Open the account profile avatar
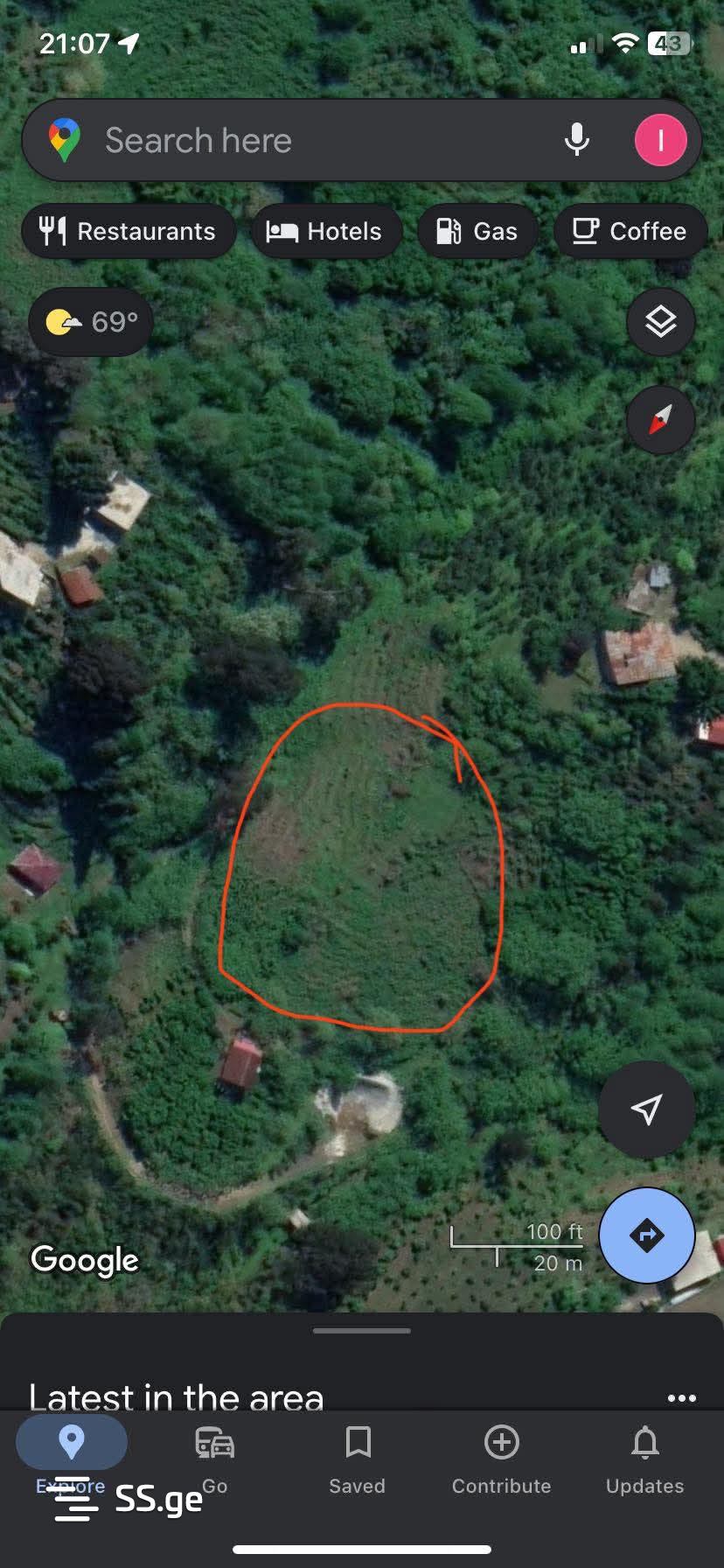724x1568 pixels. pos(660,140)
